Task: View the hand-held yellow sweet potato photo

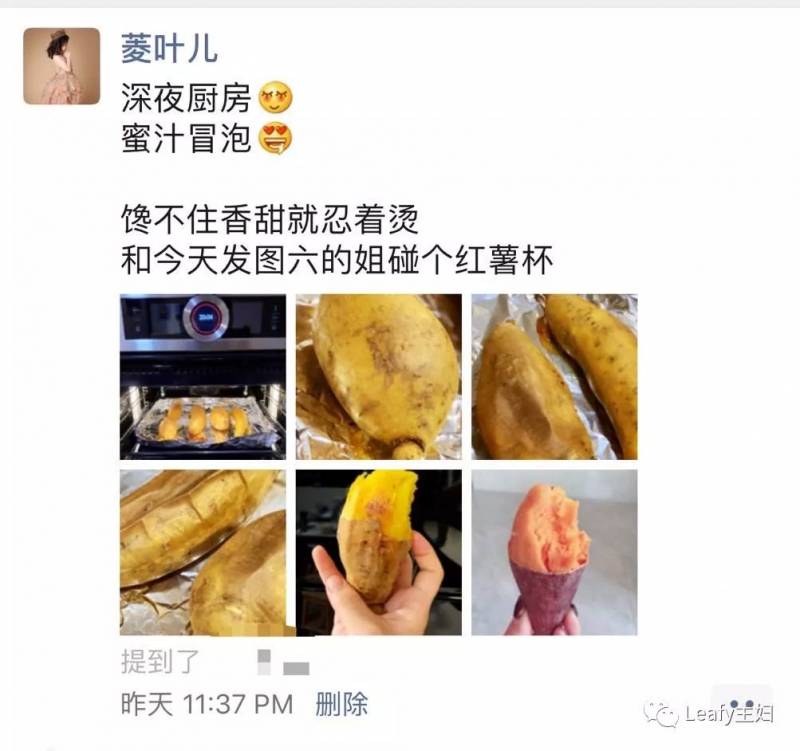Action: click(378, 552)
